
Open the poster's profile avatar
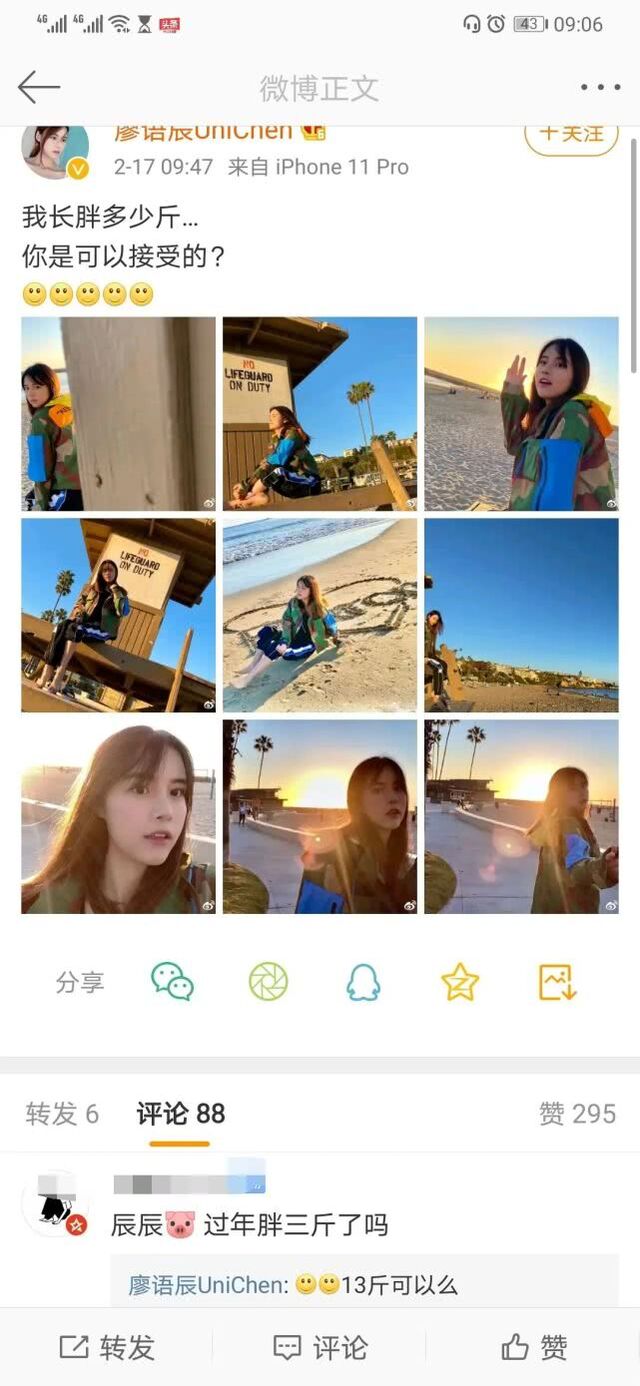click(x=54, y=152)
